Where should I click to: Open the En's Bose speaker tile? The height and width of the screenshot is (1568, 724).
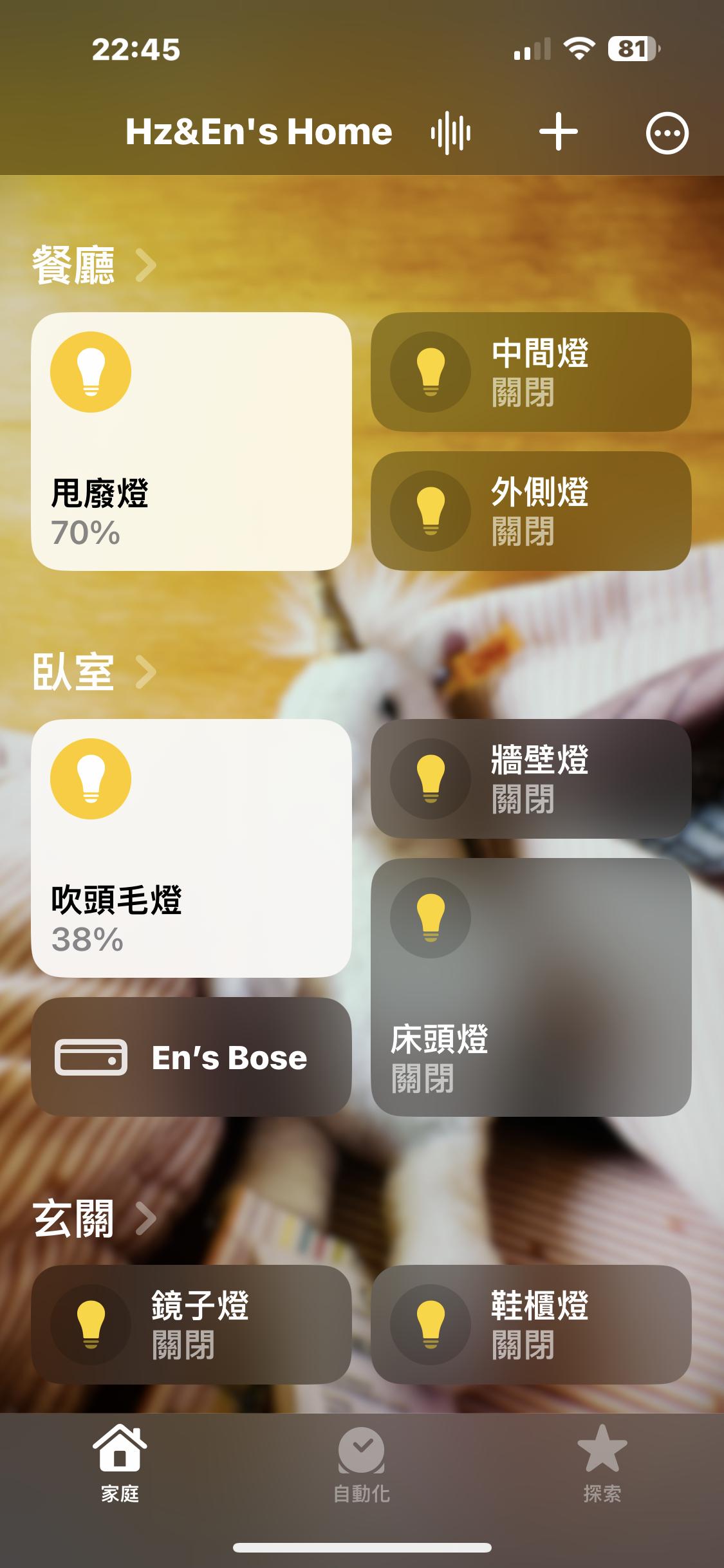pyautogui.click(x=191, y=1057)
